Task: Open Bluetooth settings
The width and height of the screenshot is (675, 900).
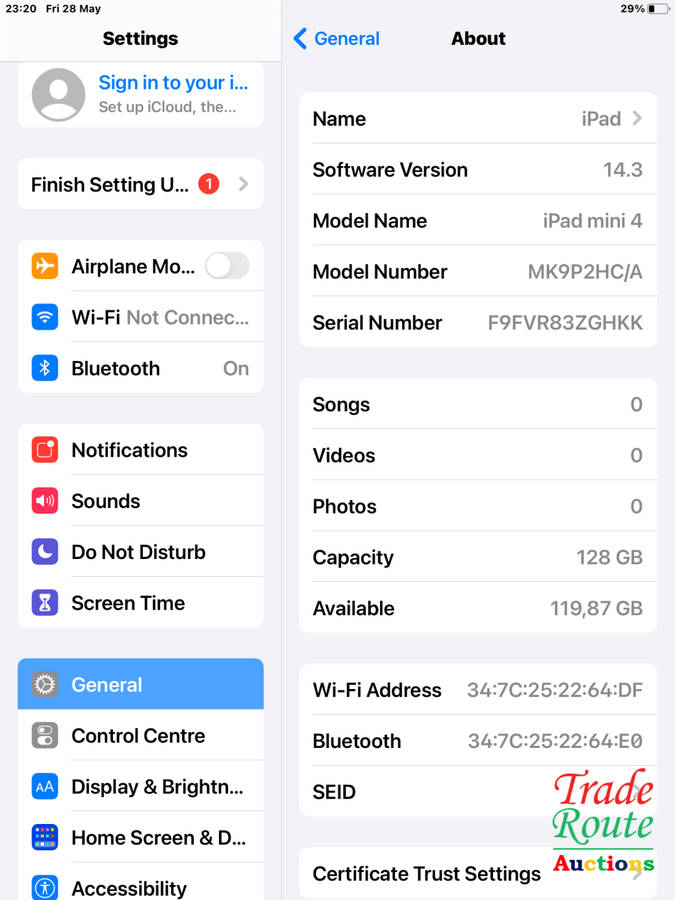Action: [x=140, y=368]
